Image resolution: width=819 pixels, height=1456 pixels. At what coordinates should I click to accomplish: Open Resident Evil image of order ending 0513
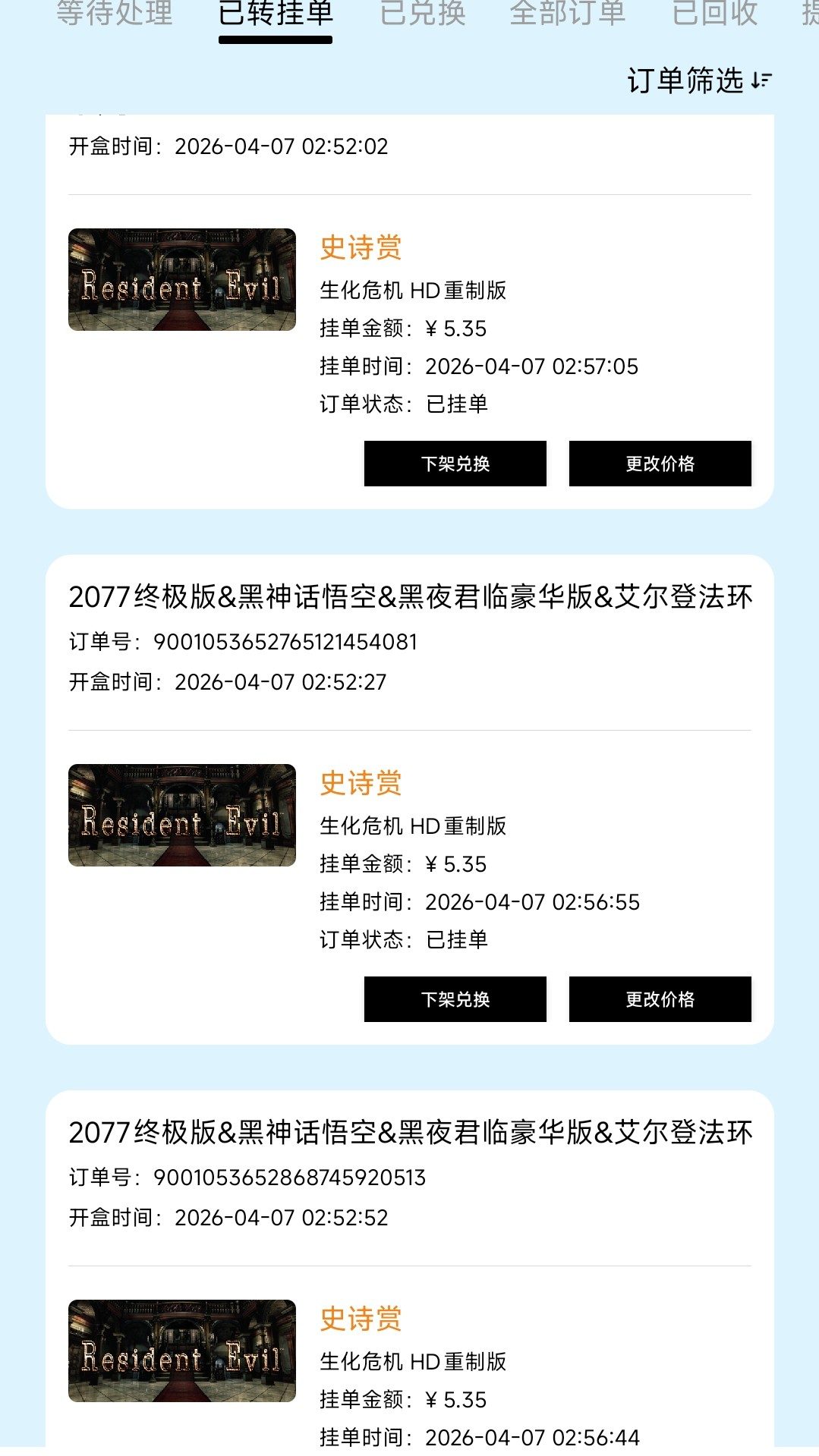coord(182,1351)
